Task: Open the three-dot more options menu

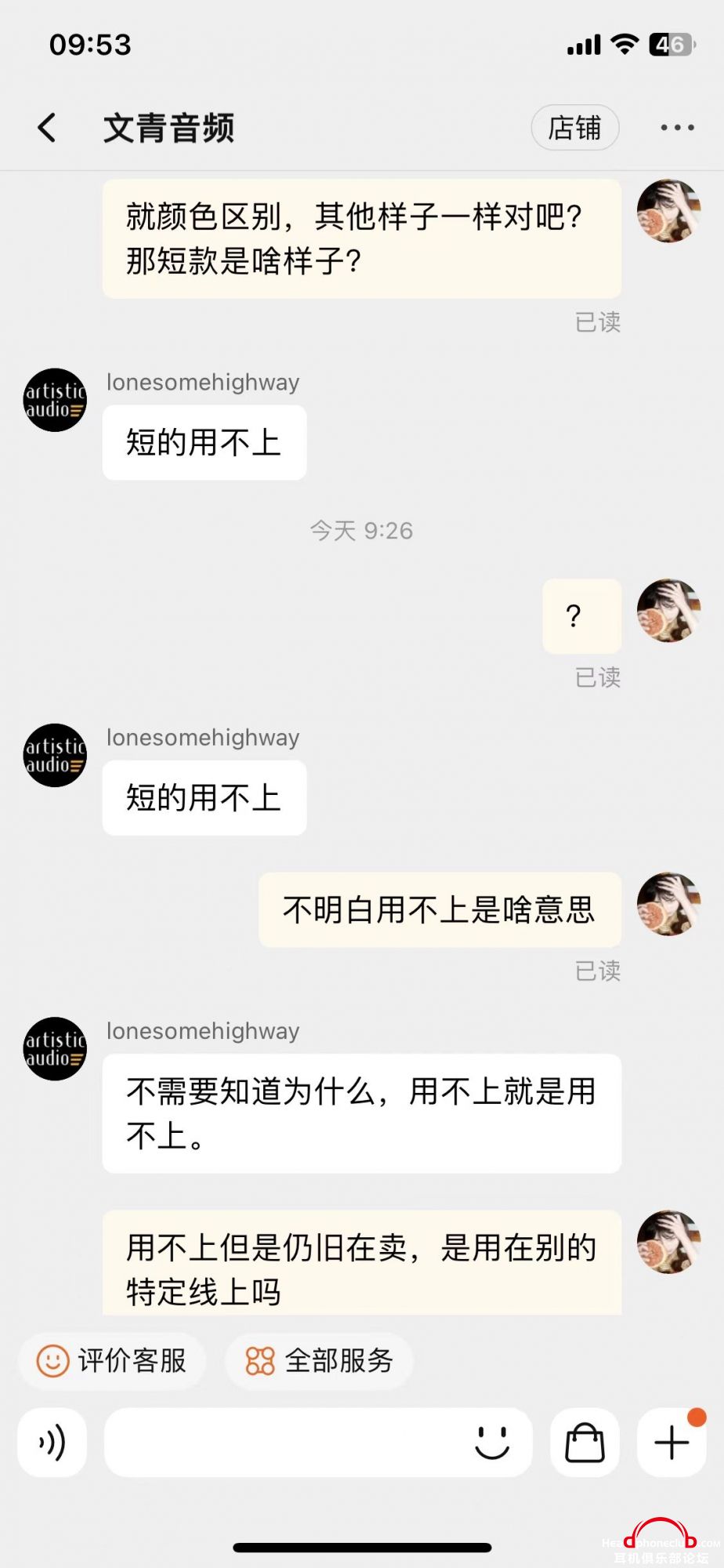Action: 677,128
